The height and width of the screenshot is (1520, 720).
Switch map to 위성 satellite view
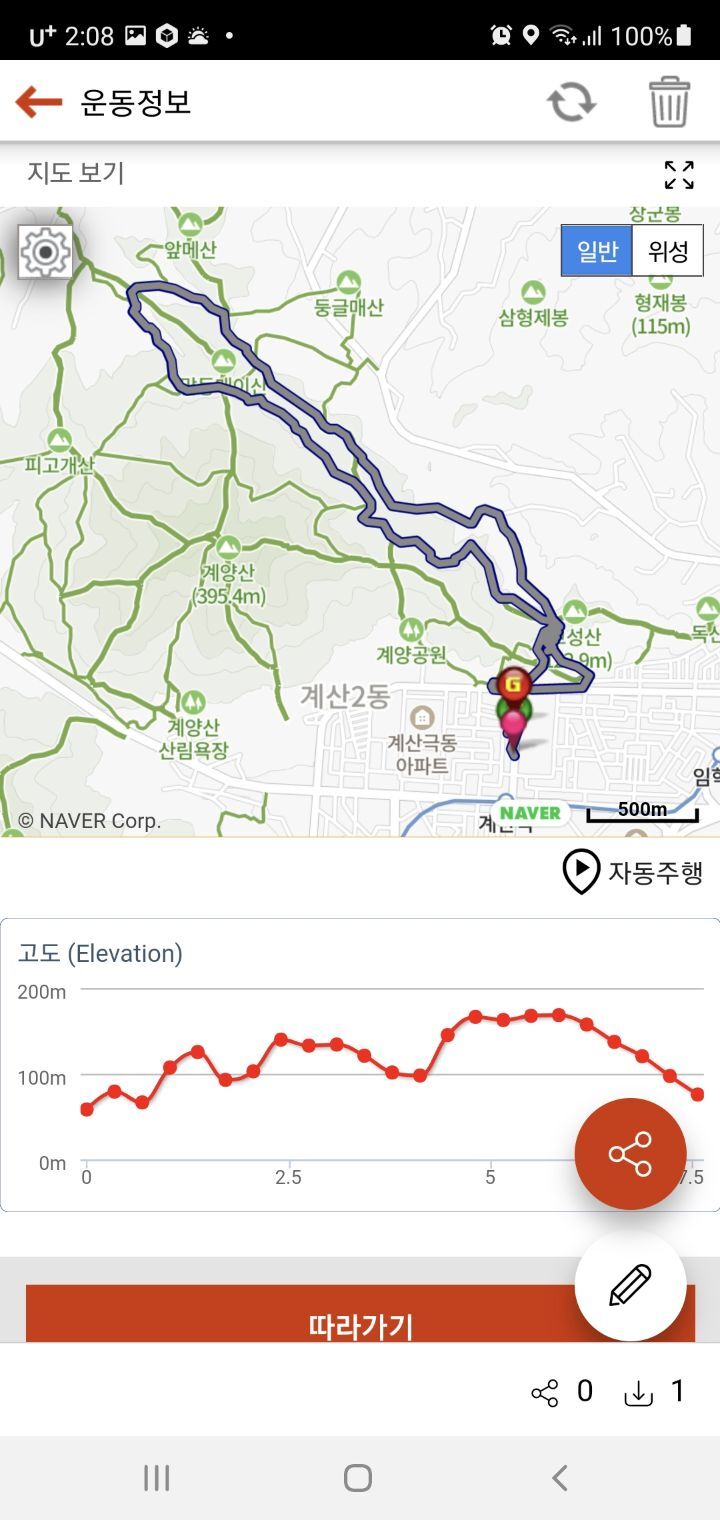point(668,250)
